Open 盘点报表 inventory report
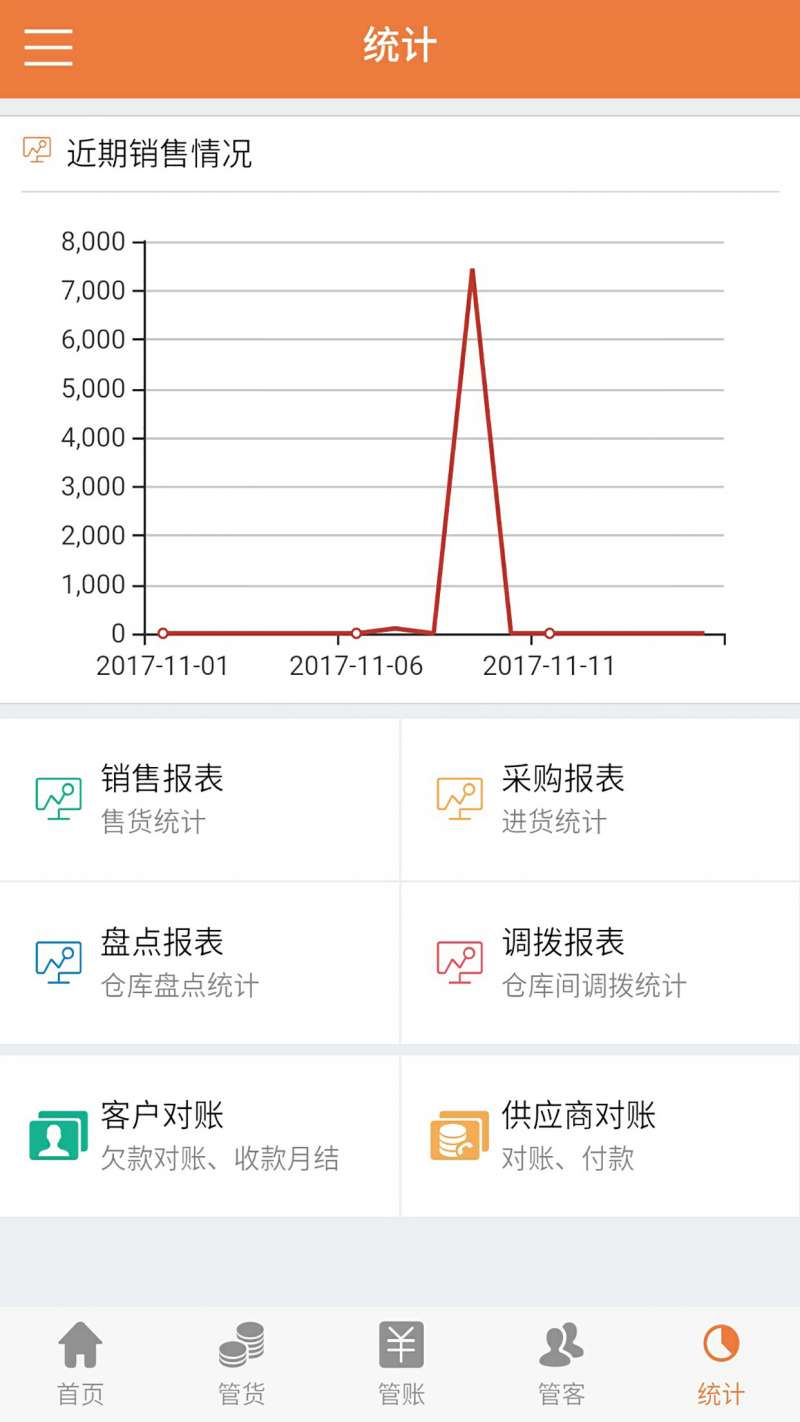The width and height of the screenshot is (800, 1422). (200, 963)
